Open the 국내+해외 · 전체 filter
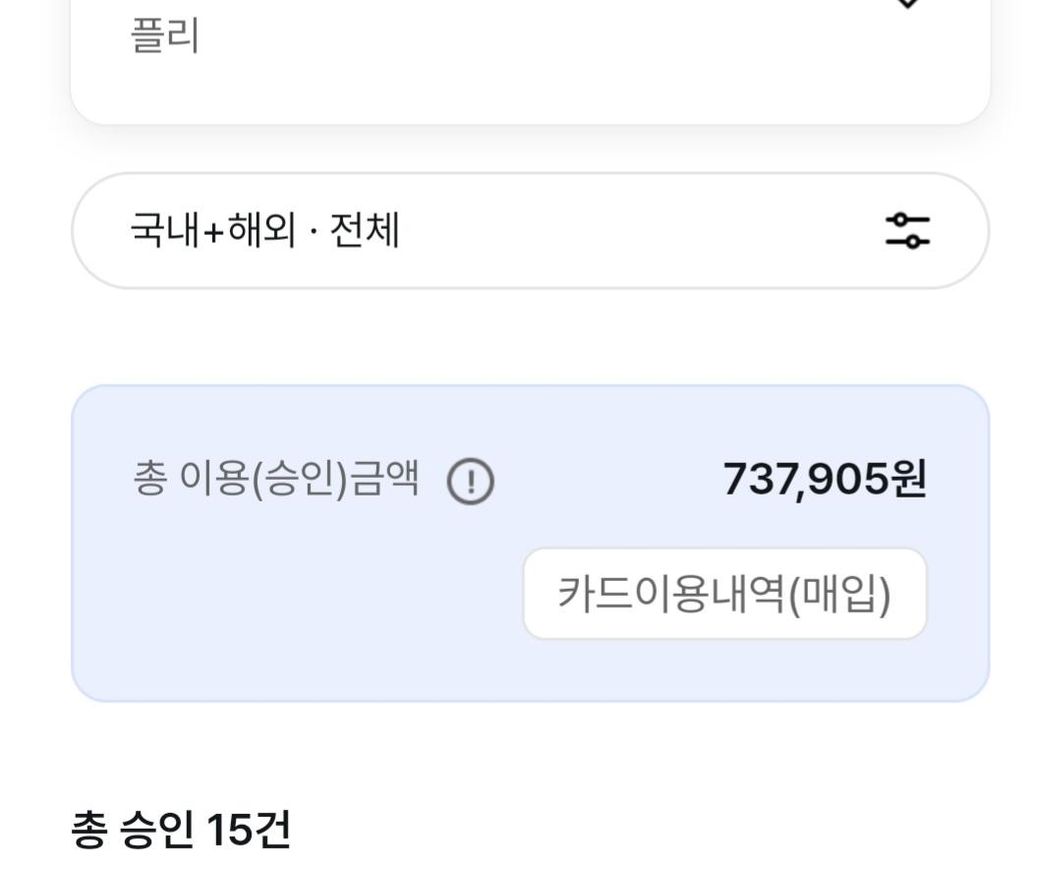Screen dimensions: 1040x871 point(529,231)
